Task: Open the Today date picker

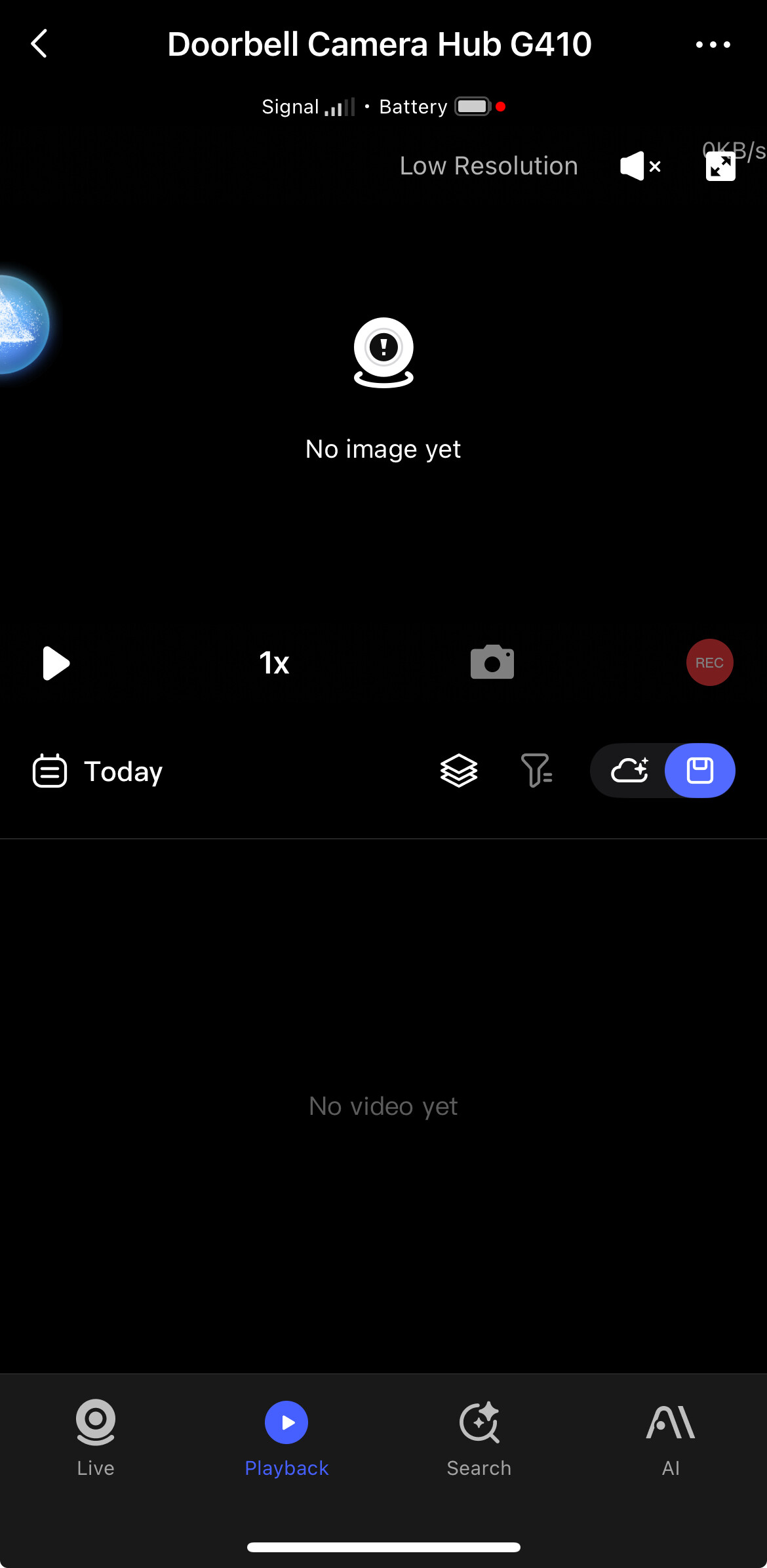Action: (x=98, y=771)
